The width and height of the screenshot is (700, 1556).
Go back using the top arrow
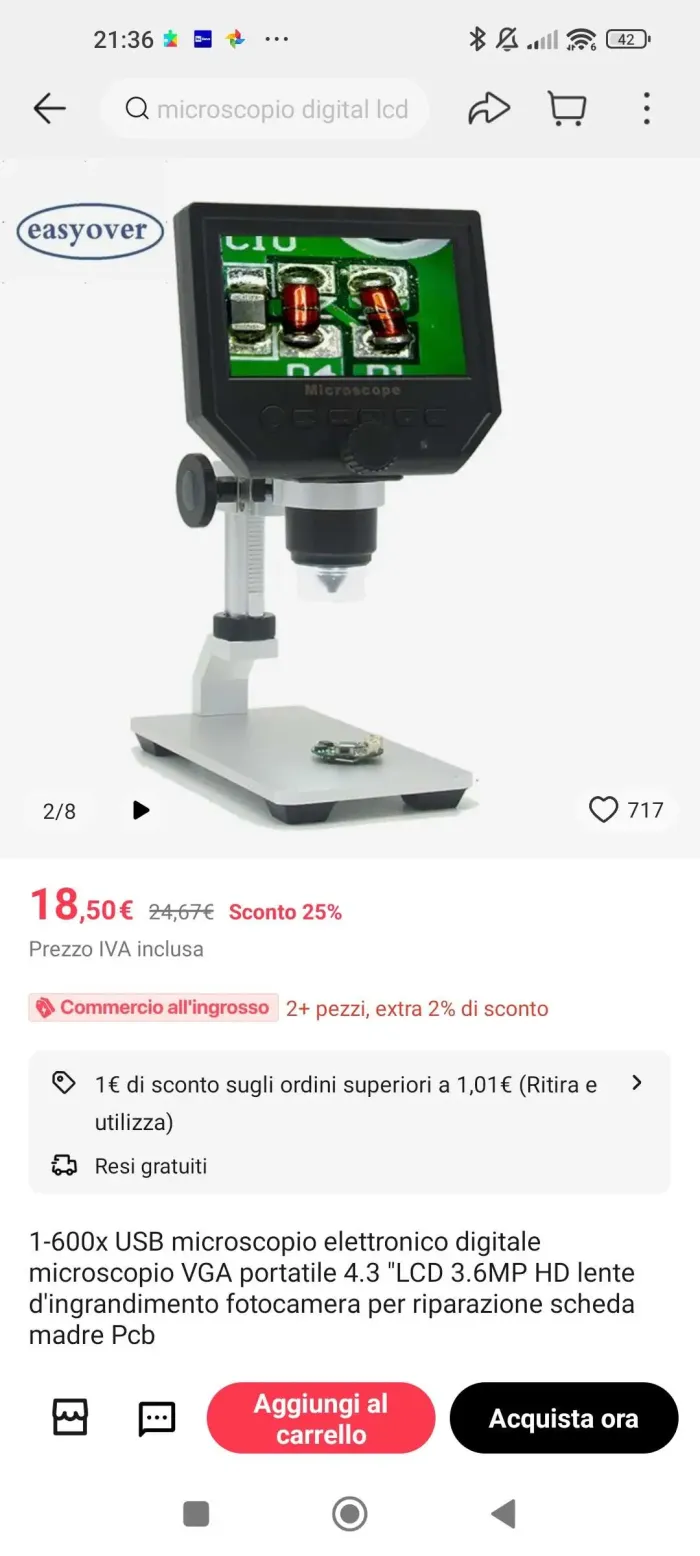click(49, 109)
